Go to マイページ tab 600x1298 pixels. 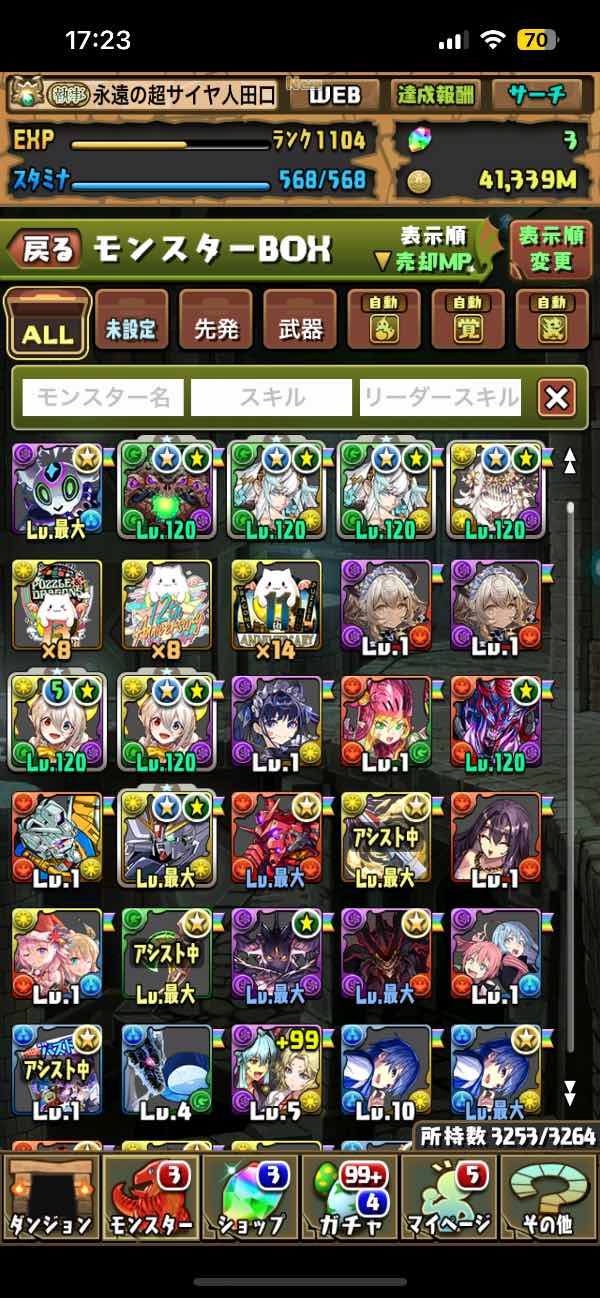[x=449, y=1210]
